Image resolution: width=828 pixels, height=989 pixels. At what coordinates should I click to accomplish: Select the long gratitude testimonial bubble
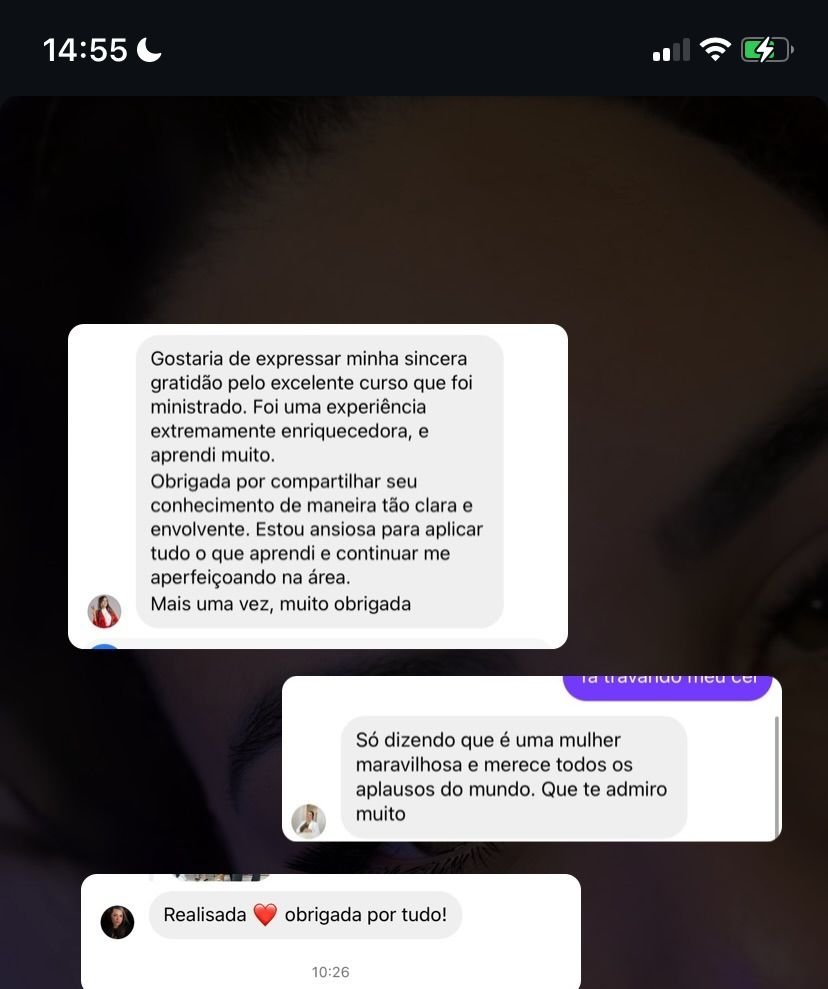click(x=318, y=480)
